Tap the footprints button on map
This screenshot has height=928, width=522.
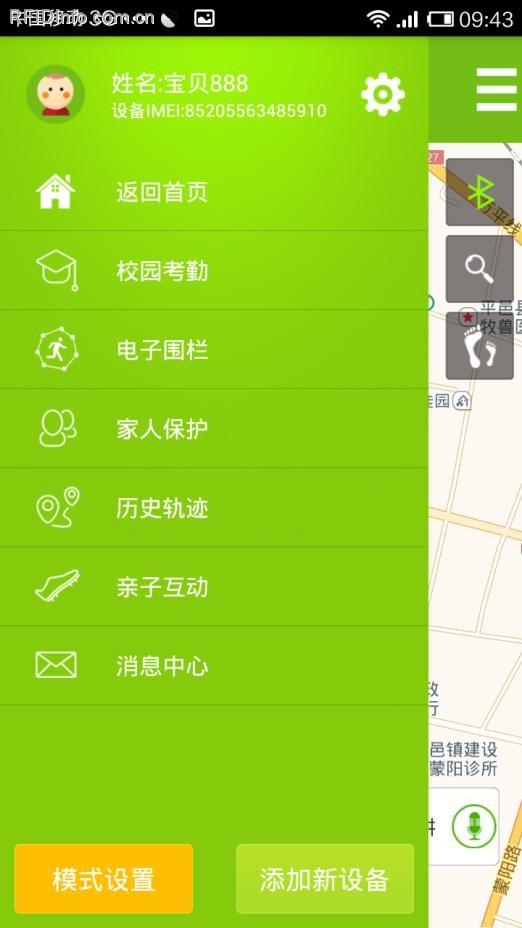pyautogui.click(x=479, y=346)
